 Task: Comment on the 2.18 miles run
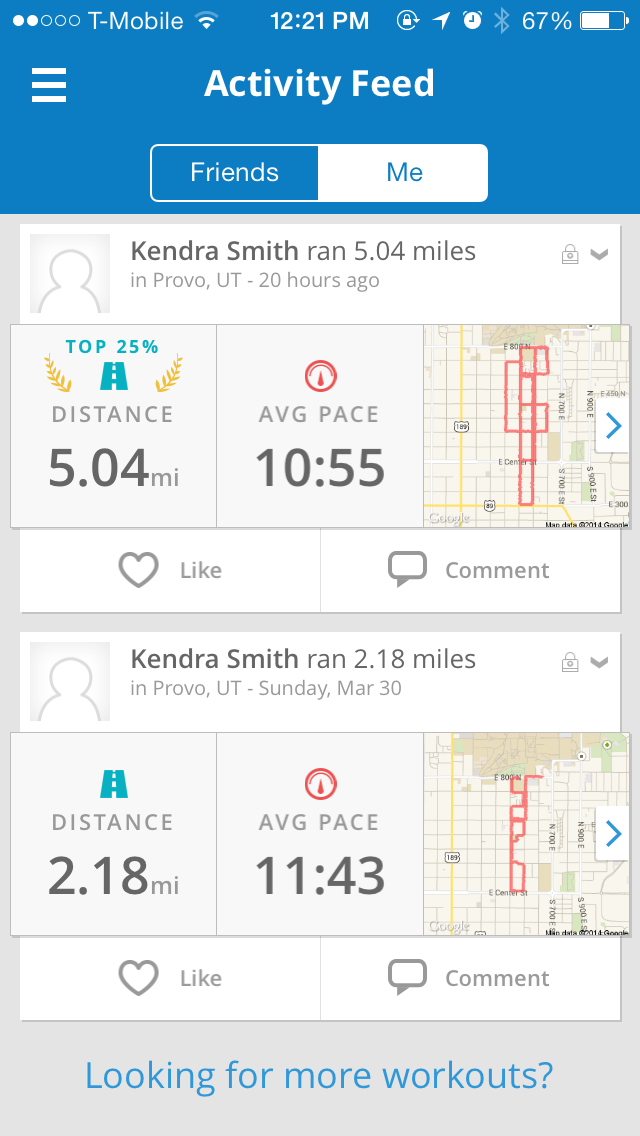470,978
